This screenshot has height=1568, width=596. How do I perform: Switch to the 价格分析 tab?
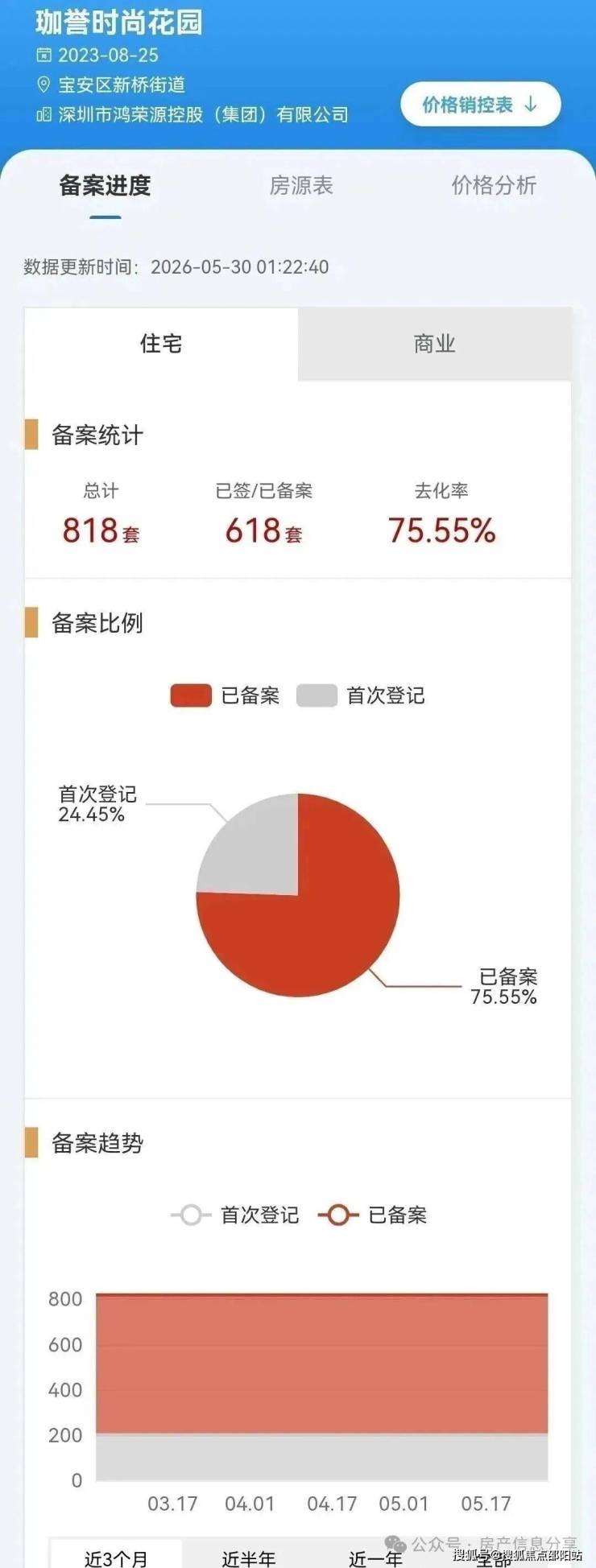point(494,186)
